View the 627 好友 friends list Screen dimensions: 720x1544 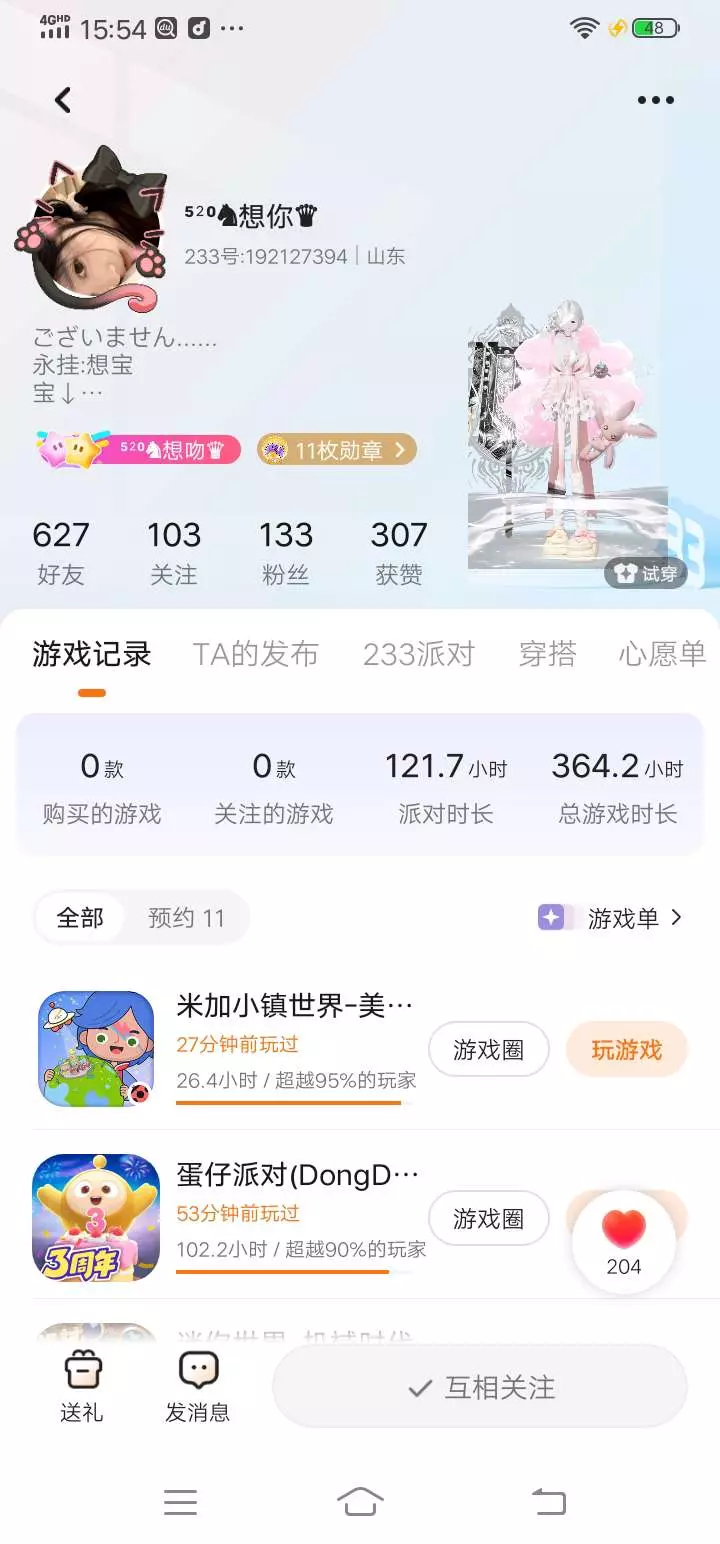point(60,552)
